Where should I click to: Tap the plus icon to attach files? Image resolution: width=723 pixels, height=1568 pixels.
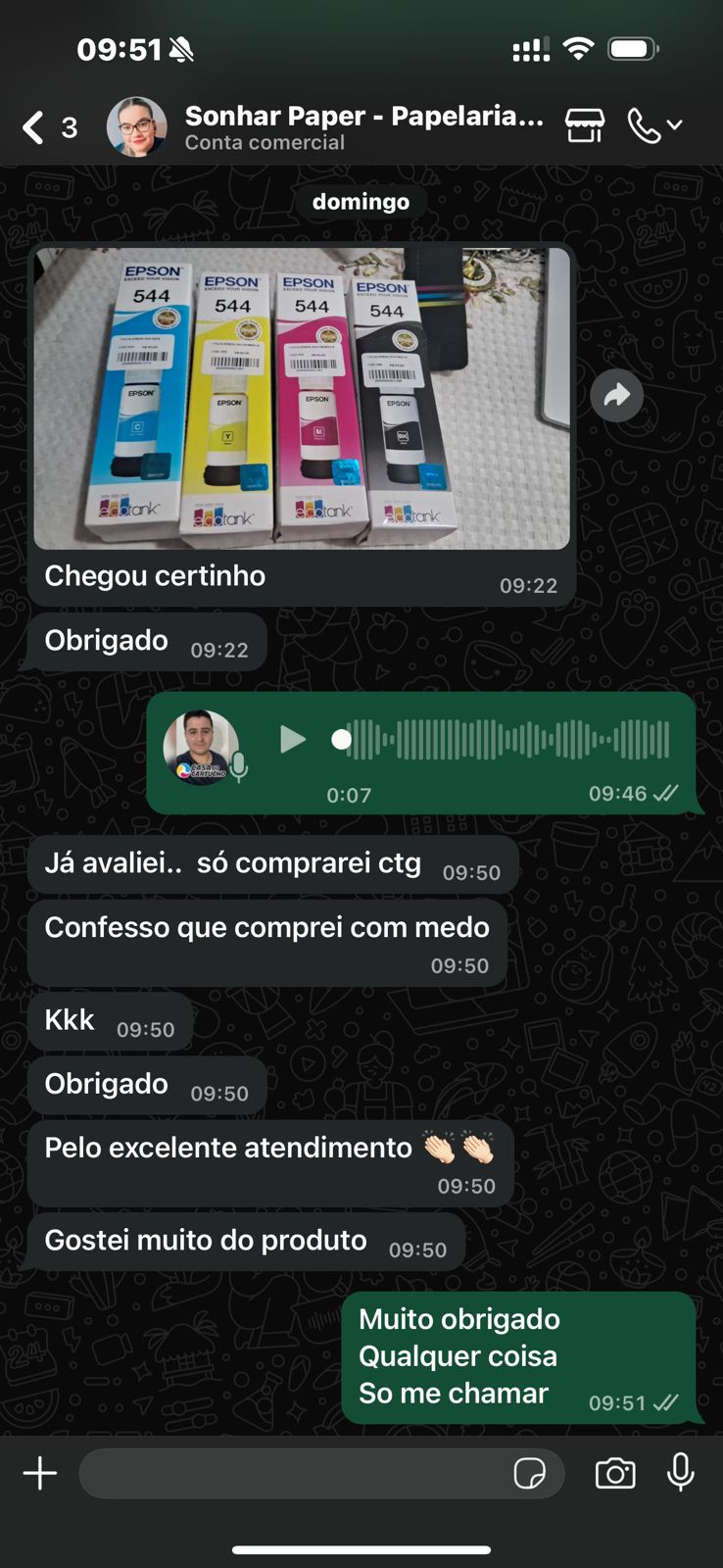pyautogui.click(x=39, y=1473)
